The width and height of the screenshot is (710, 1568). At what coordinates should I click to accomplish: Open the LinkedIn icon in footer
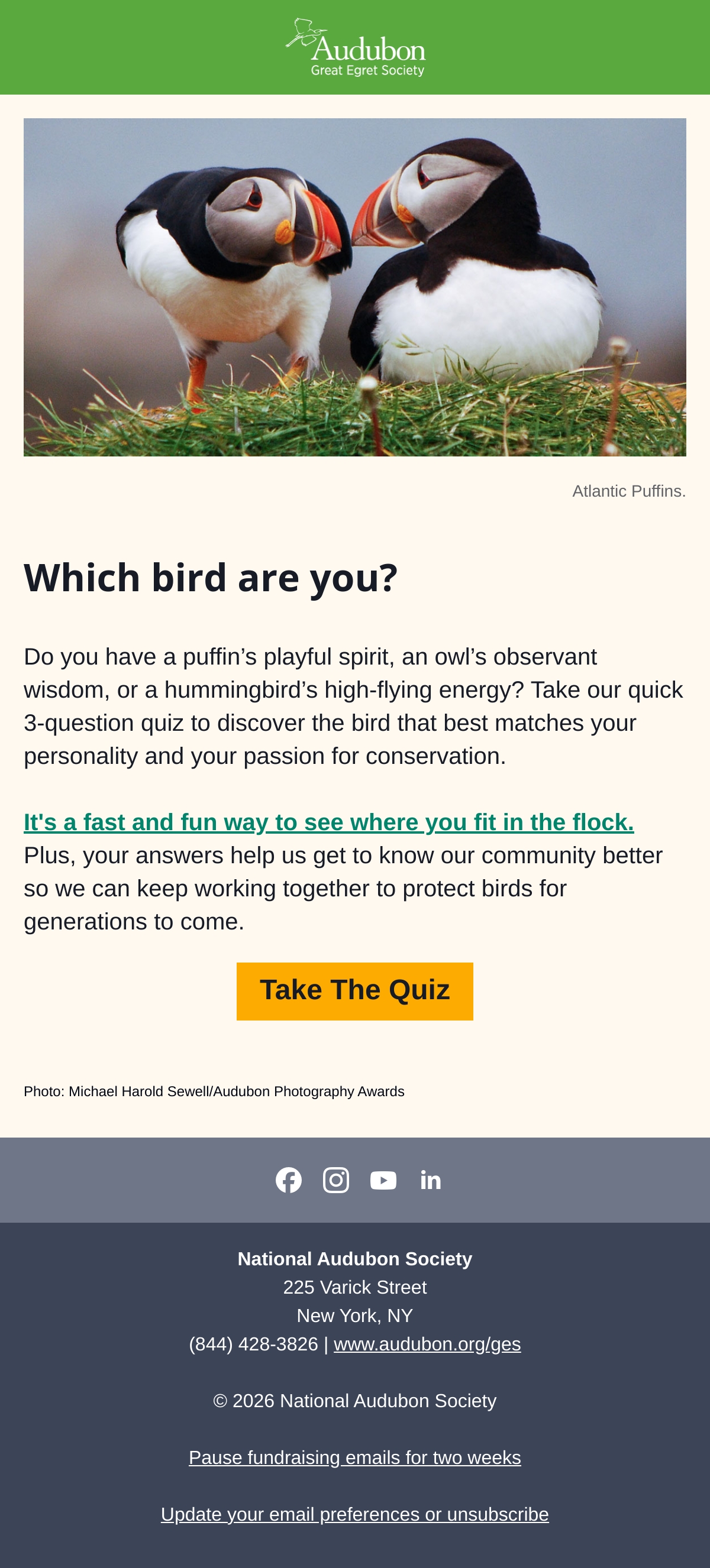pos(431,1180)
